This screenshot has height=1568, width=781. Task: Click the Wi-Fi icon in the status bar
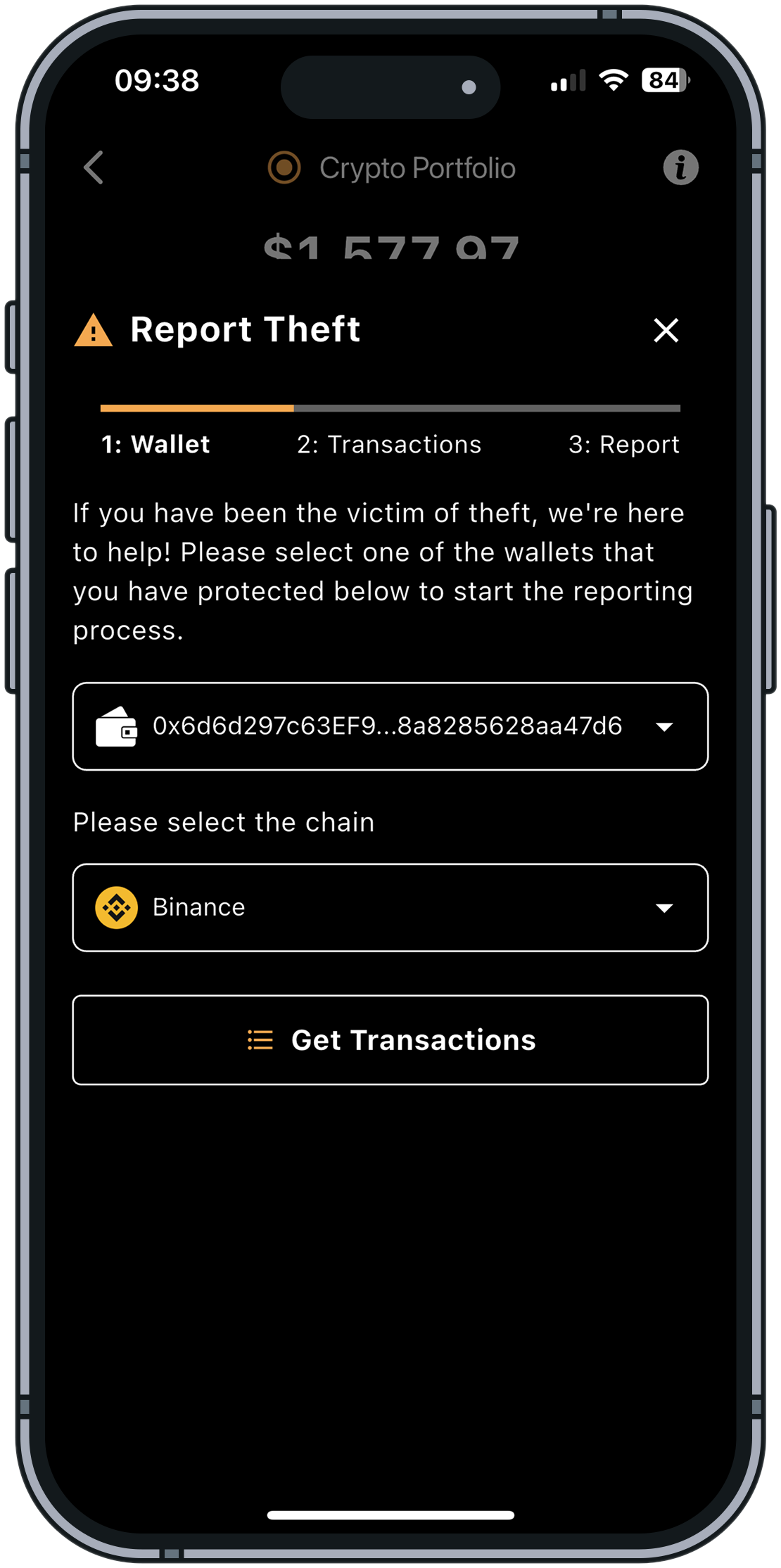pyautogui.click(x=612, y=80)
